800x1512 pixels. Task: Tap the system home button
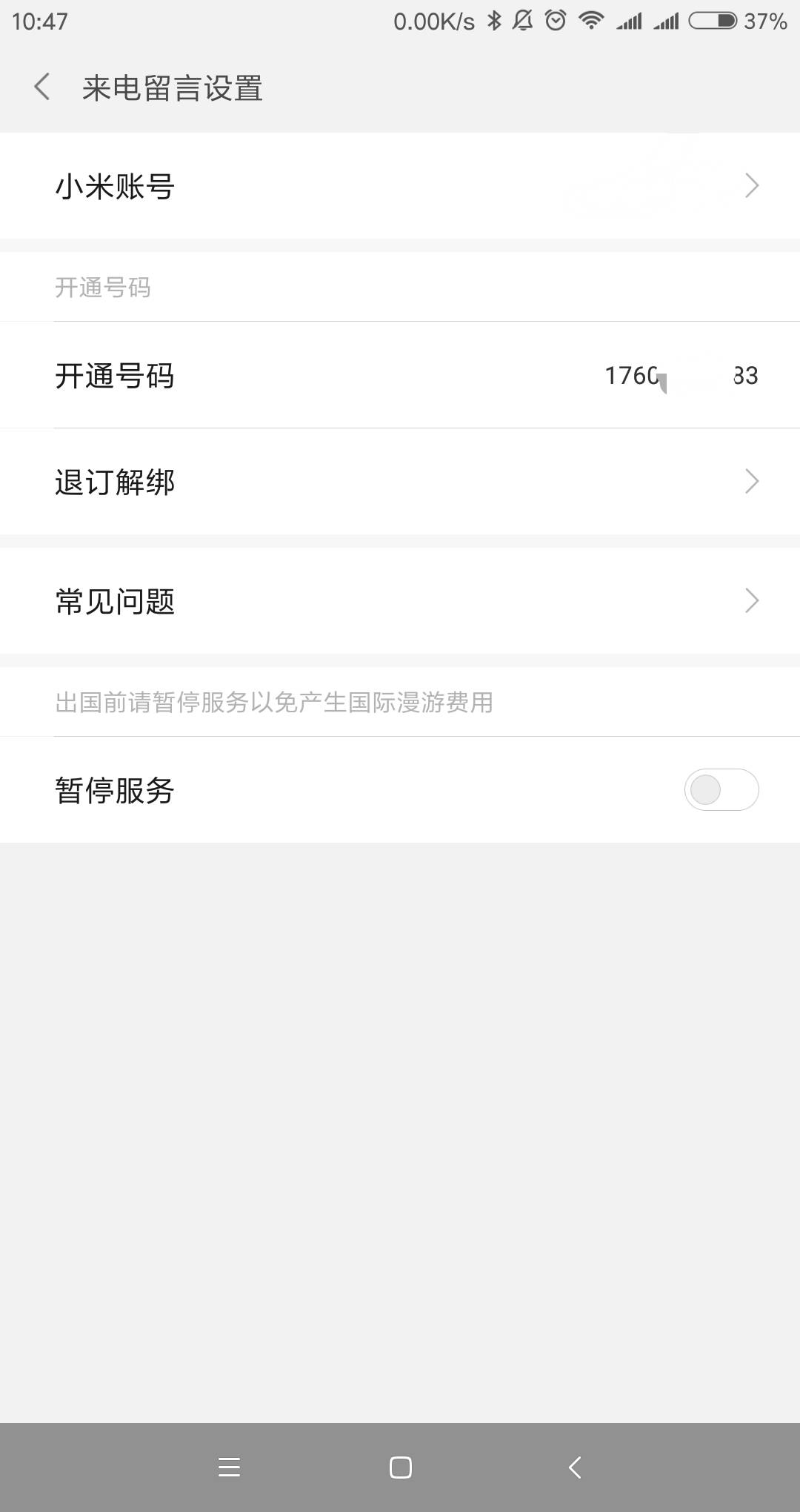(400, 1467)
